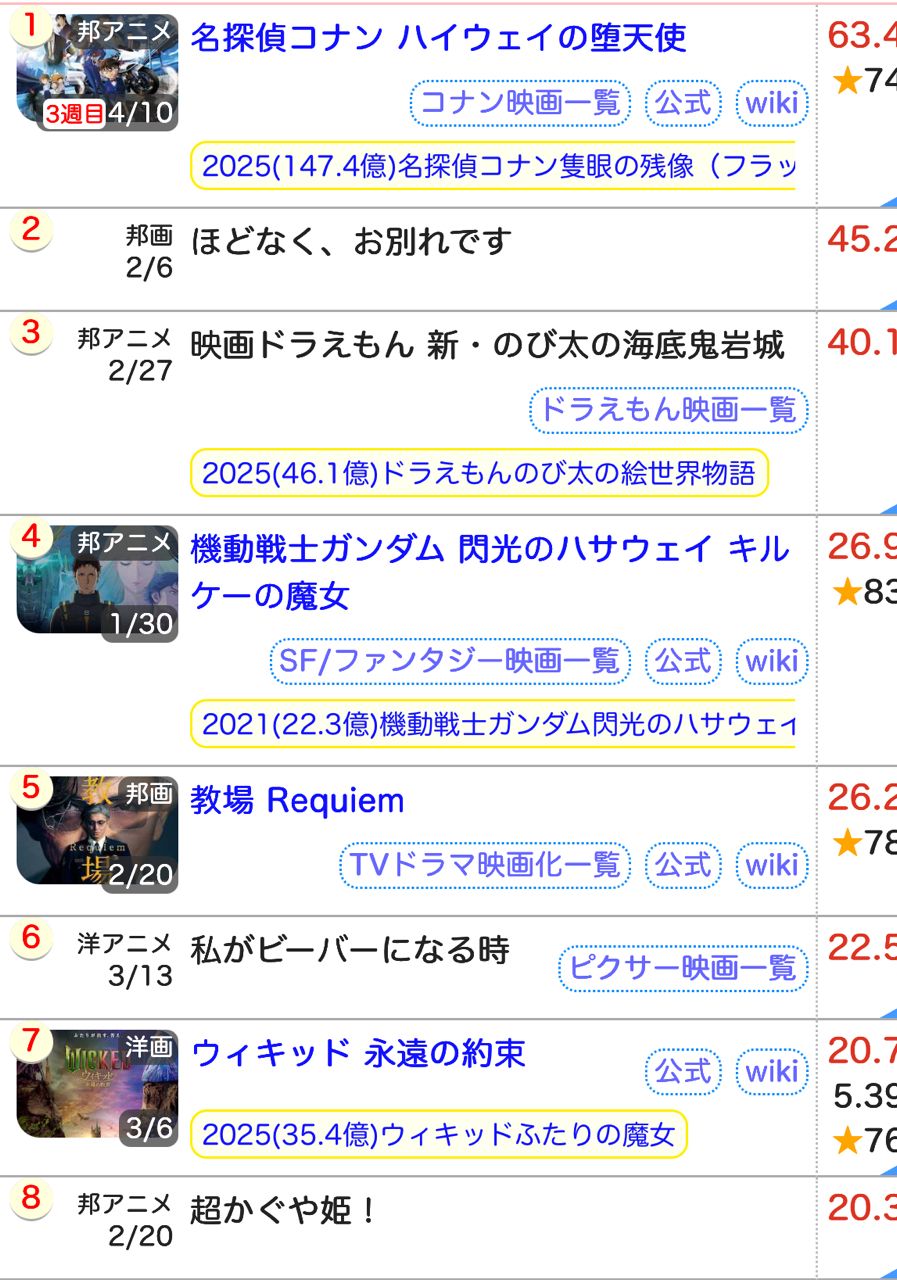Open ウィキッド 永遠の約束 title link
Image resolution: width=897 pixels, height=1280 pixels.
click(358, 1053)
